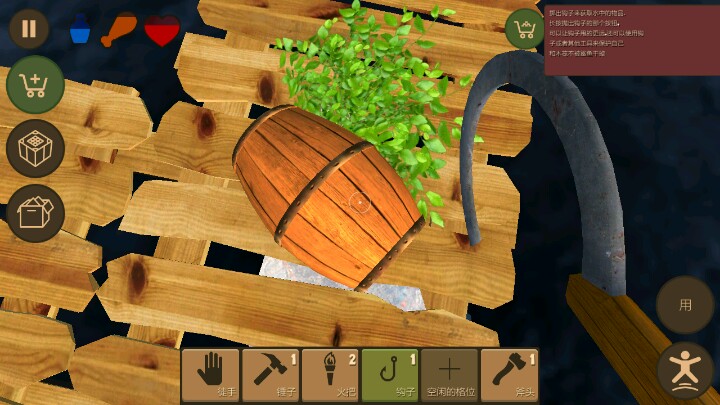Pause the game
The width and height of the screenshot is (720, 405).
(x=28, y=28)
